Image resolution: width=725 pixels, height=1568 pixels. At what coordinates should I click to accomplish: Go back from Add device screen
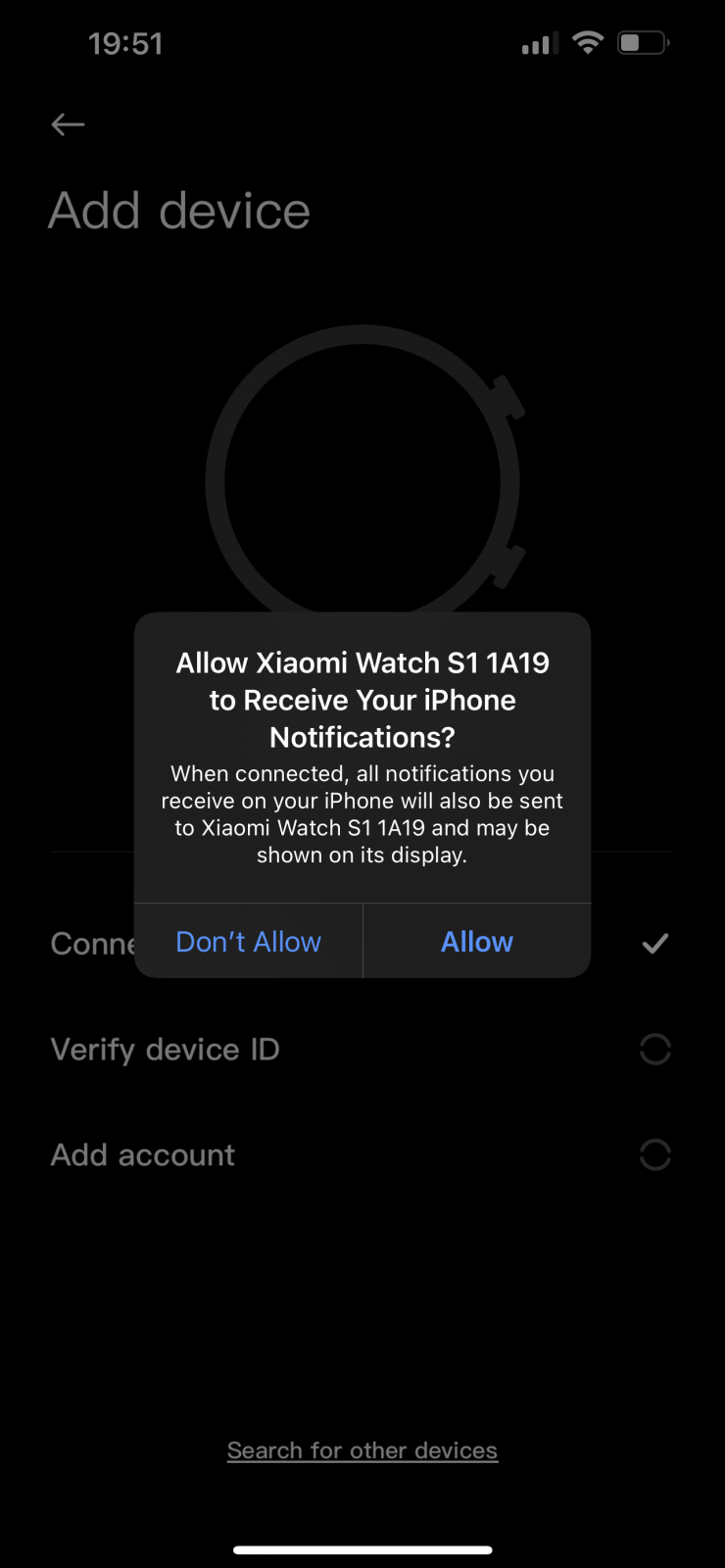(68, 124)
